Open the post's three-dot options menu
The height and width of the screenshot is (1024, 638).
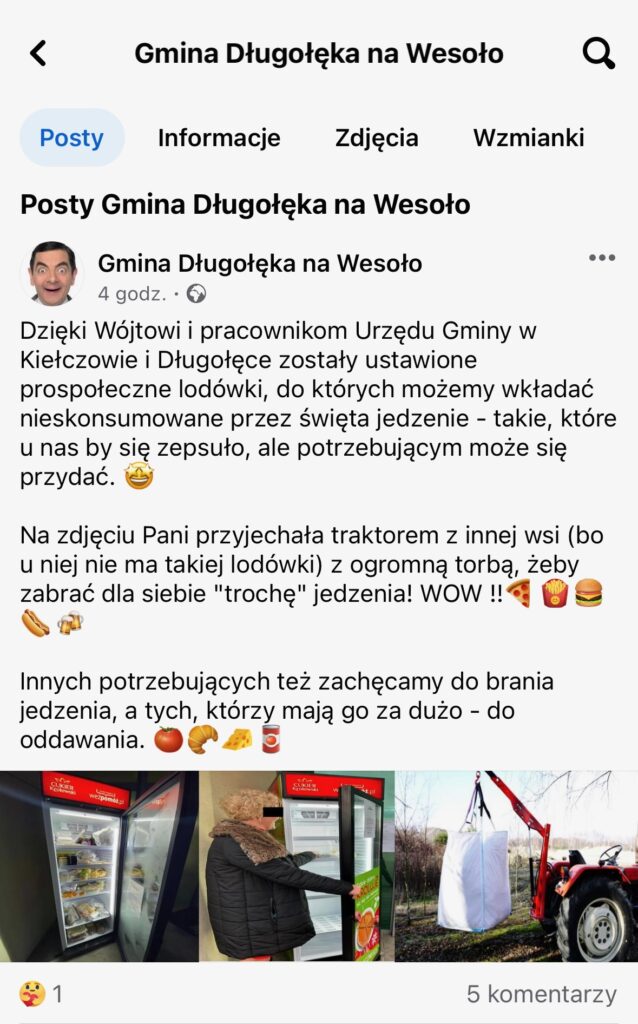601,257
